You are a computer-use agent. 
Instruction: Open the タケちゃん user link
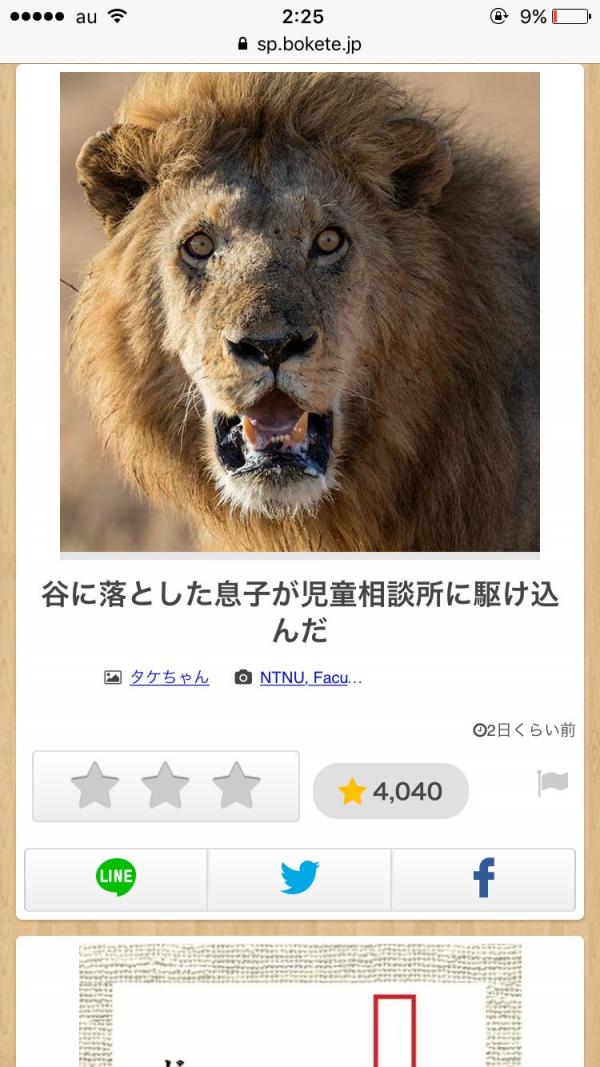(x=169, y=677)
